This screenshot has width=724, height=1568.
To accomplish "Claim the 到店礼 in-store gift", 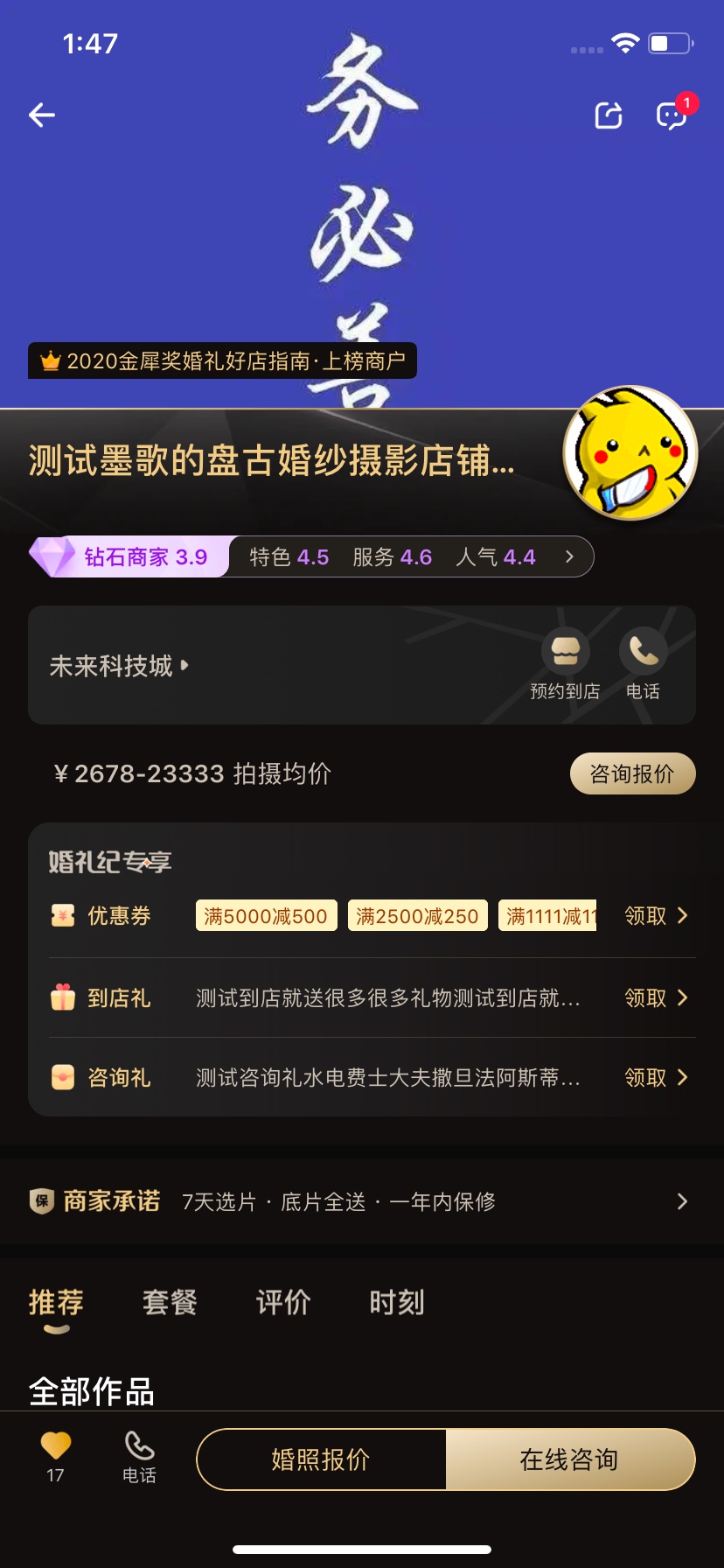I will [x=656, y=998].
